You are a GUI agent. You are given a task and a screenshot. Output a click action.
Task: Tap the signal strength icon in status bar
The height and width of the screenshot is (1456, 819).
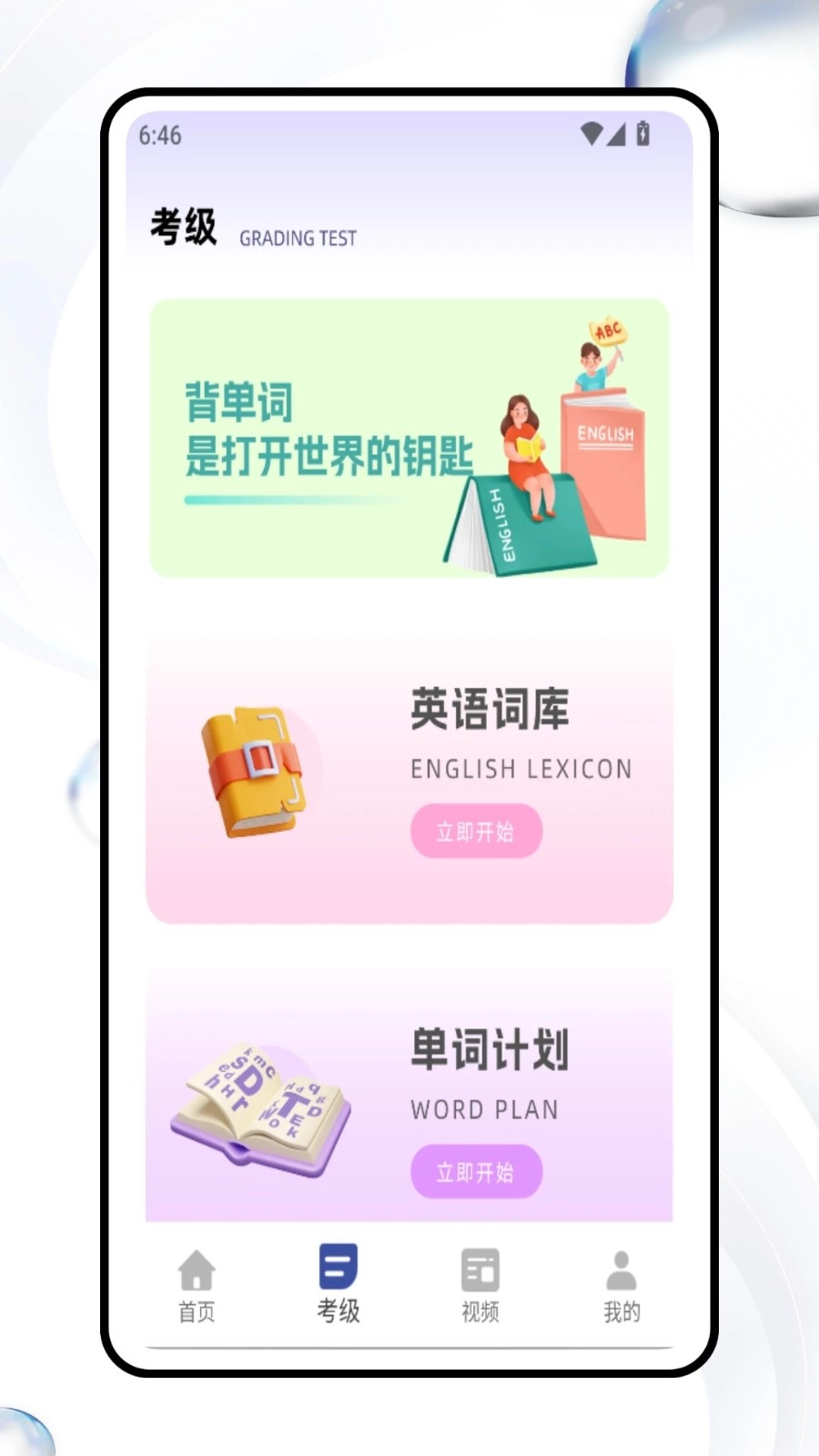point(618,134)
